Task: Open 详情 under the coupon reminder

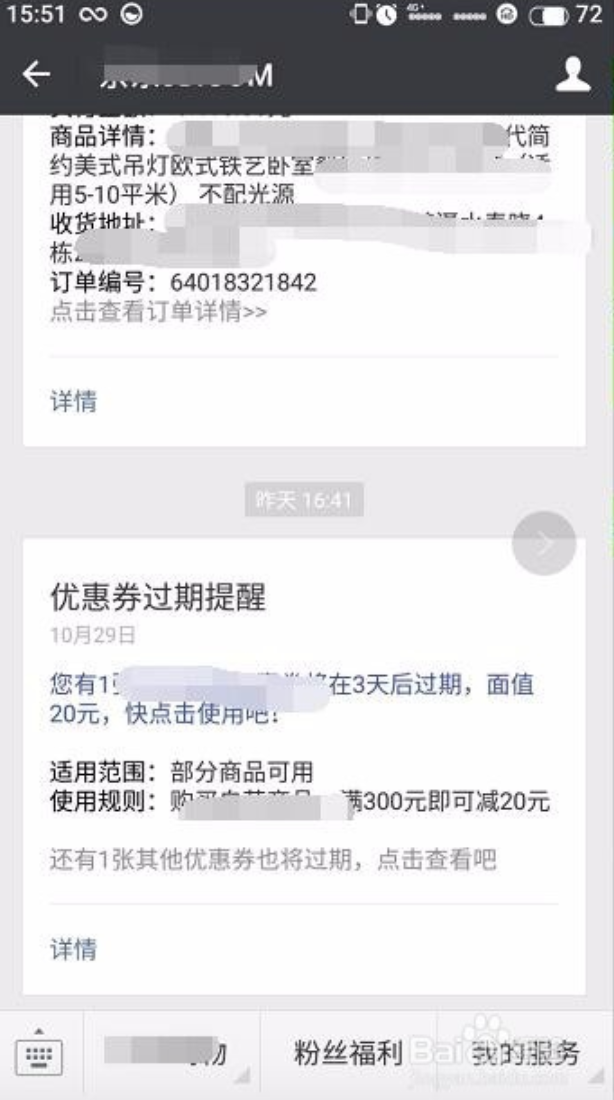Action: (74, 948)
